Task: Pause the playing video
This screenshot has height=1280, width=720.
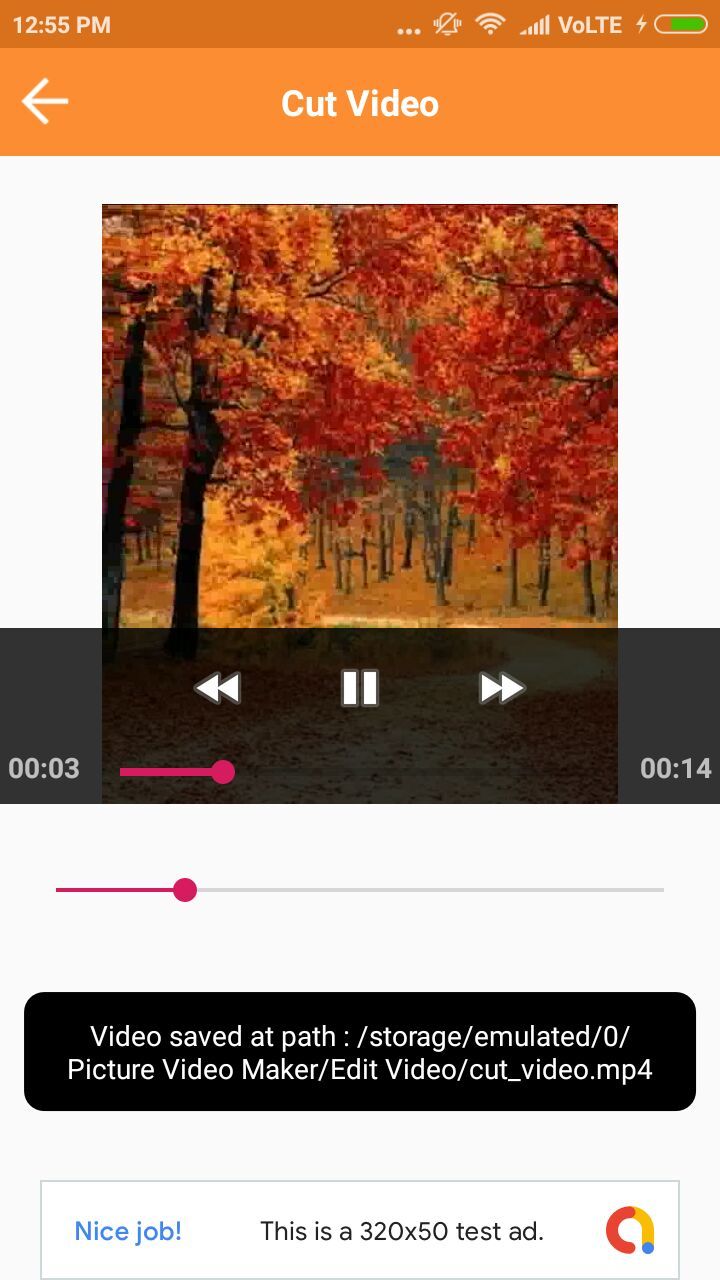Action: 360,688
